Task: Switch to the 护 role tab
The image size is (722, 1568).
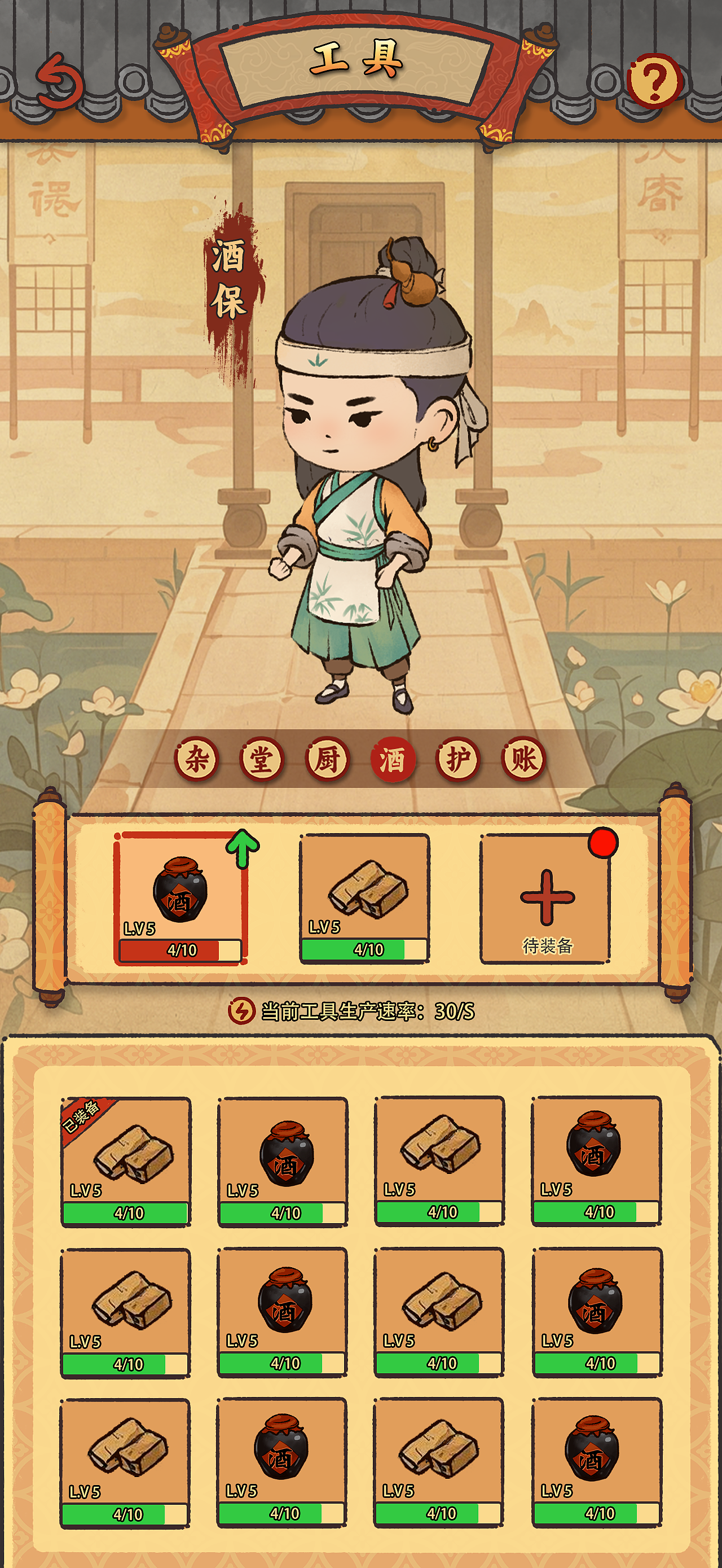Action: pyautogui.click(x=458, y=759)
